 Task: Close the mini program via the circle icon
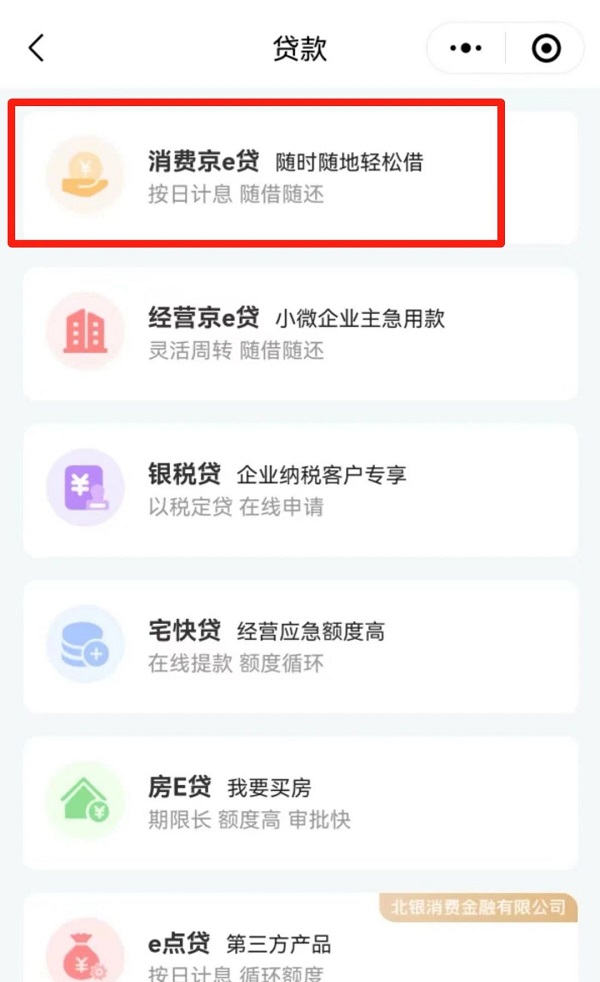(546, 48)
